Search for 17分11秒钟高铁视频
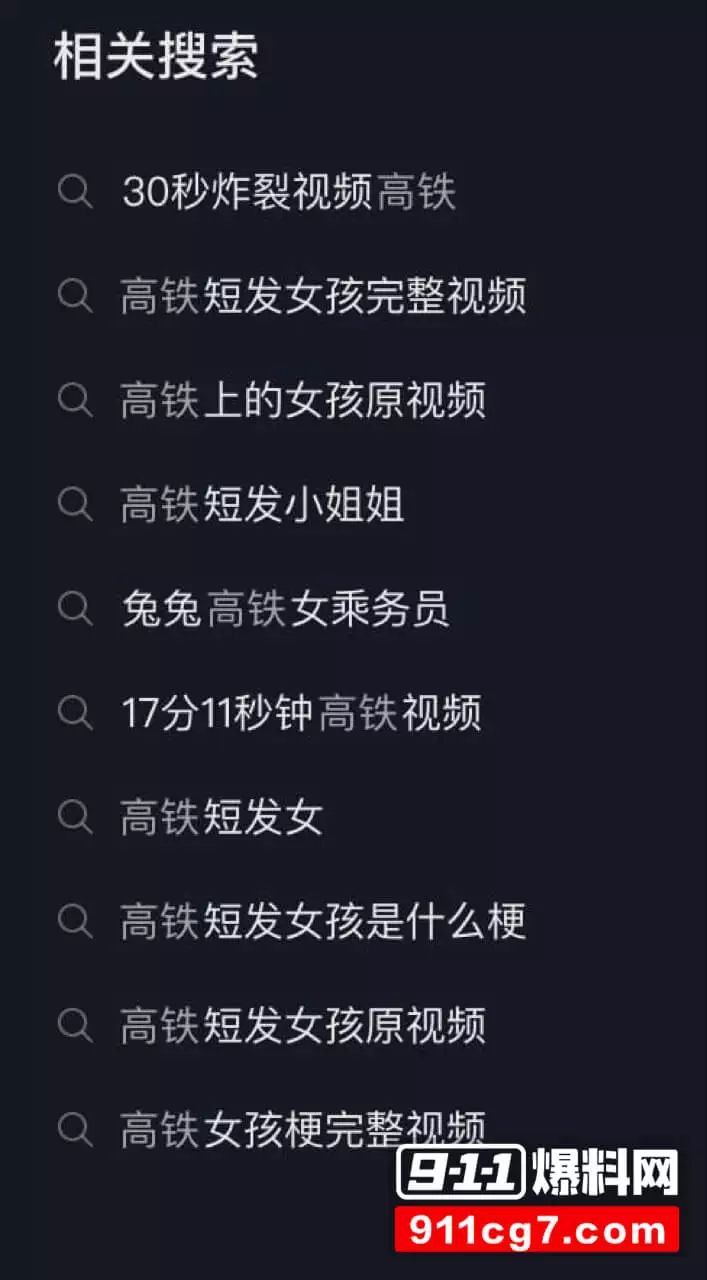The height and width of the screenshot is (1280, 707). coord(301,713)
